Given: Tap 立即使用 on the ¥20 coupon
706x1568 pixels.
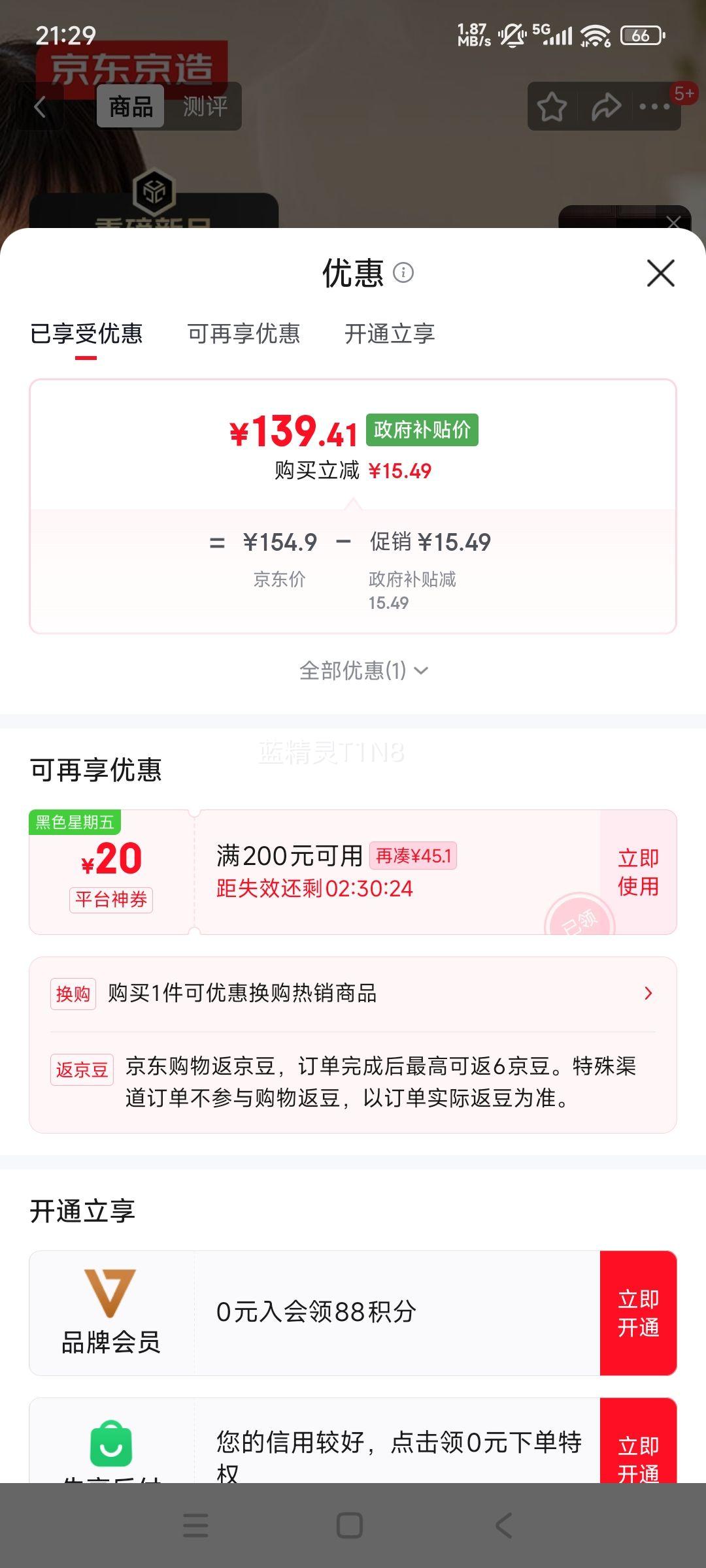Looking at the screenshot, I should (x=639, y=872).
